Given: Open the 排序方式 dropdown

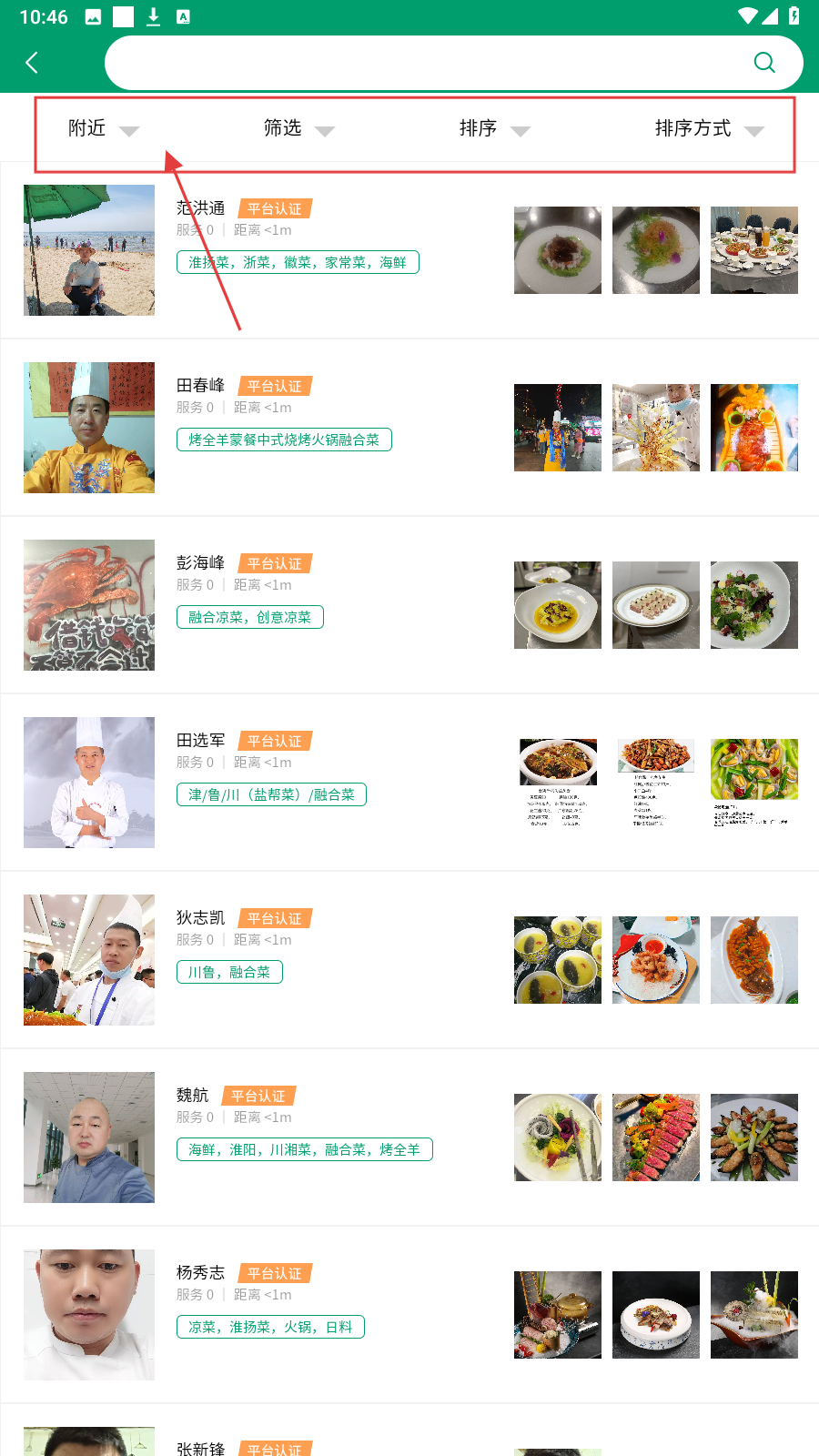Looking at the screenshot, I should coord(708,129).
